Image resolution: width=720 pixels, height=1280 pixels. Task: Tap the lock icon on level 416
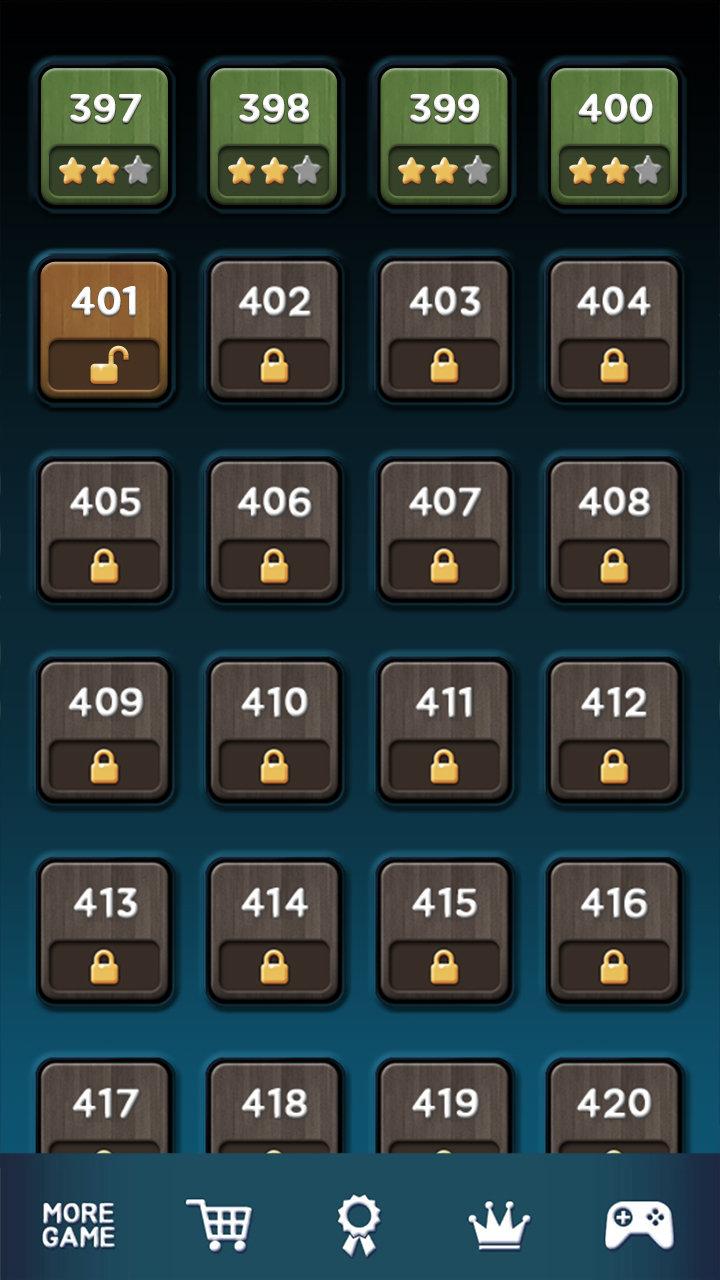pyautogui.click(x=615, y=966)
